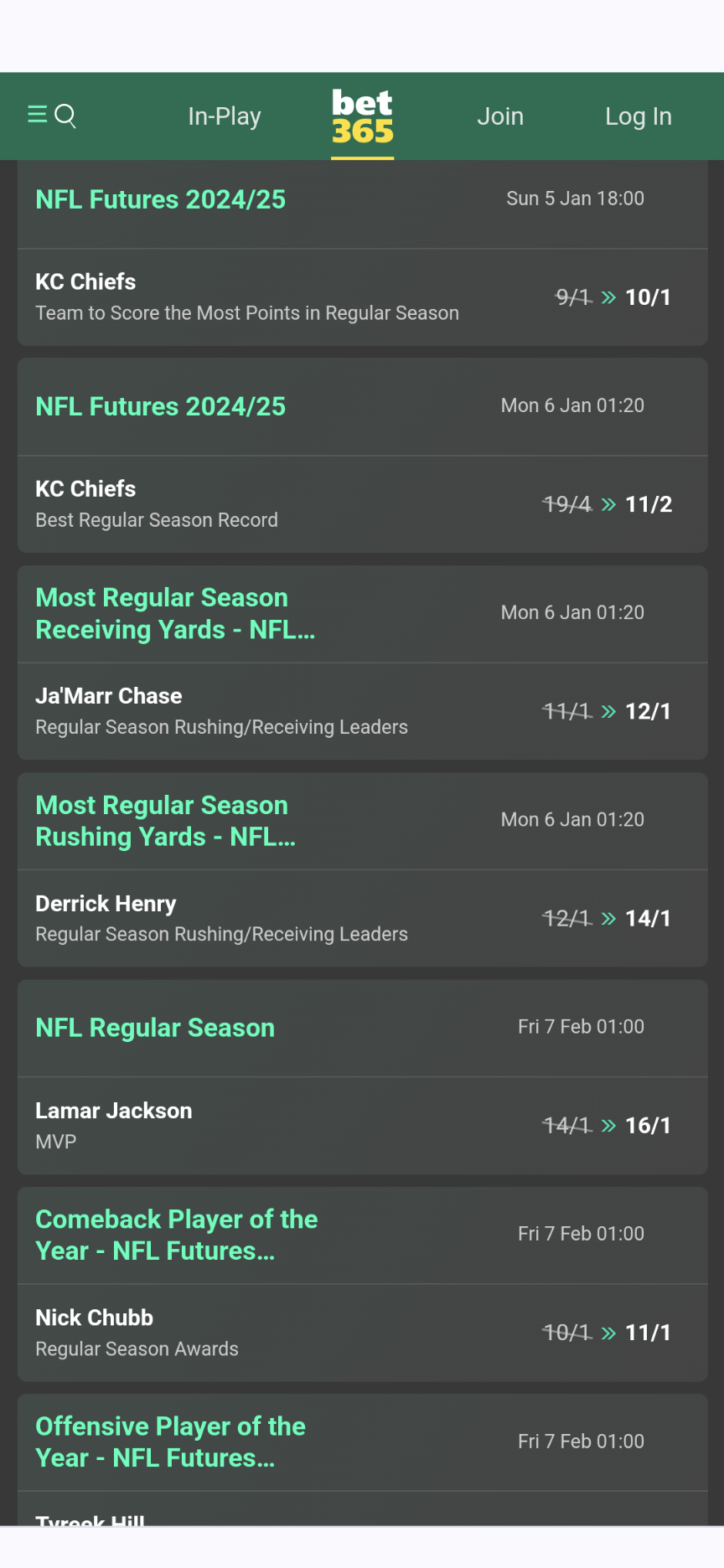This screenshot has height=1568, width=724.
Task: Open the NFL Regular Season futures header
Action: 154,1027
